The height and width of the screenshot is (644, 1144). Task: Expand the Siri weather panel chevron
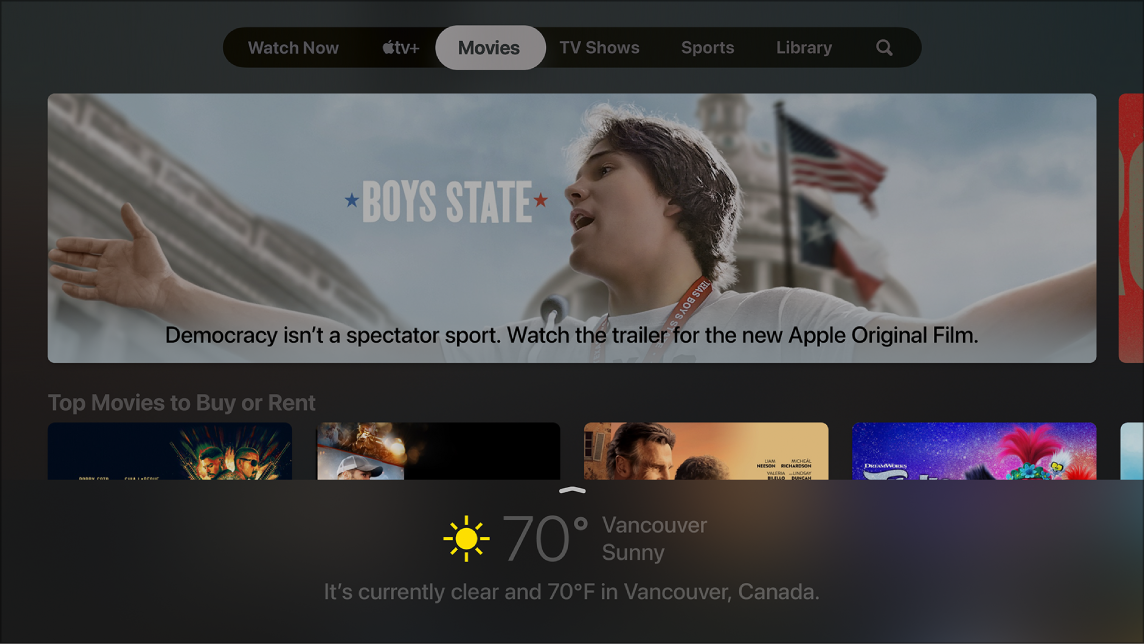coord(572,490)
